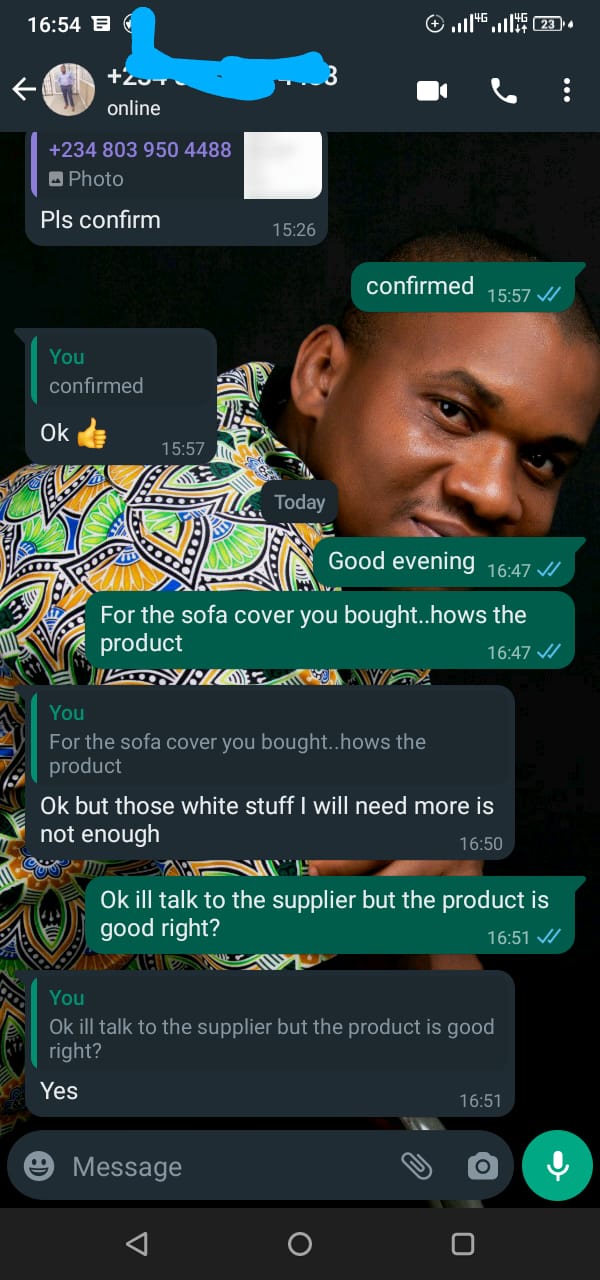Open the contact's profile picture
This screenshot has height=1280, width=600.
pyautogui.click(x=69, y=90)
